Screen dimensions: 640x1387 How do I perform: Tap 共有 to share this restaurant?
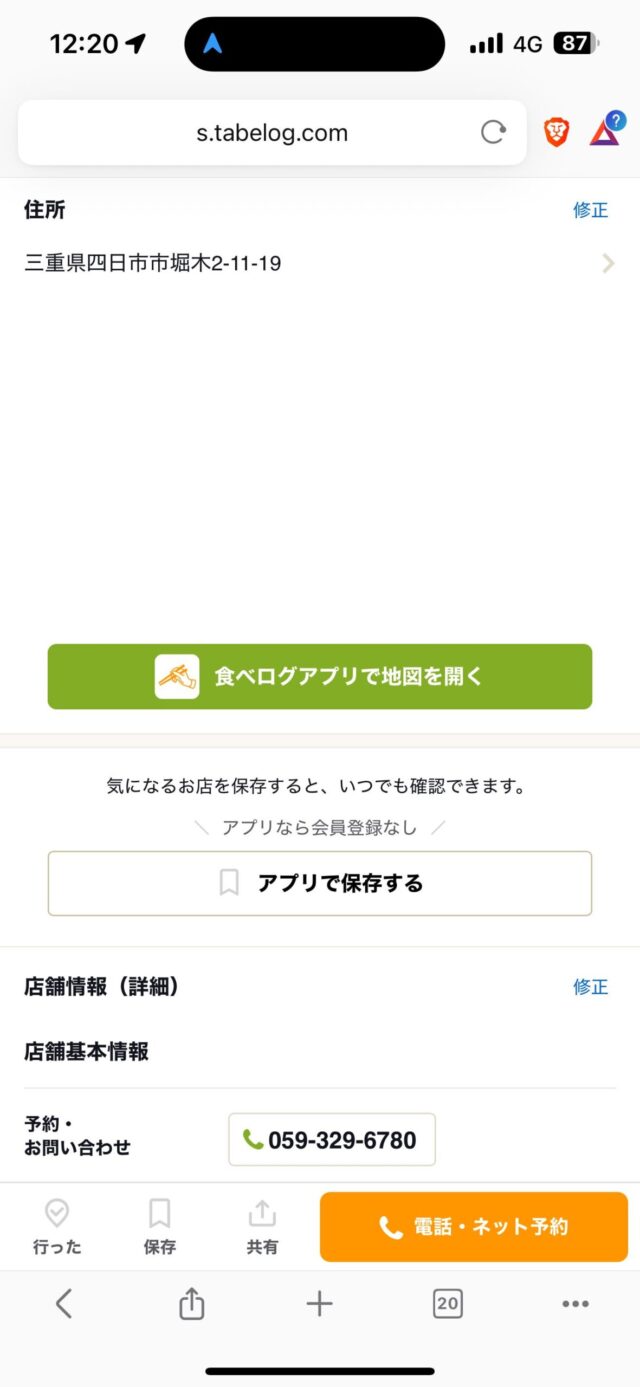pyautogui.click(x=262, y=1226)
